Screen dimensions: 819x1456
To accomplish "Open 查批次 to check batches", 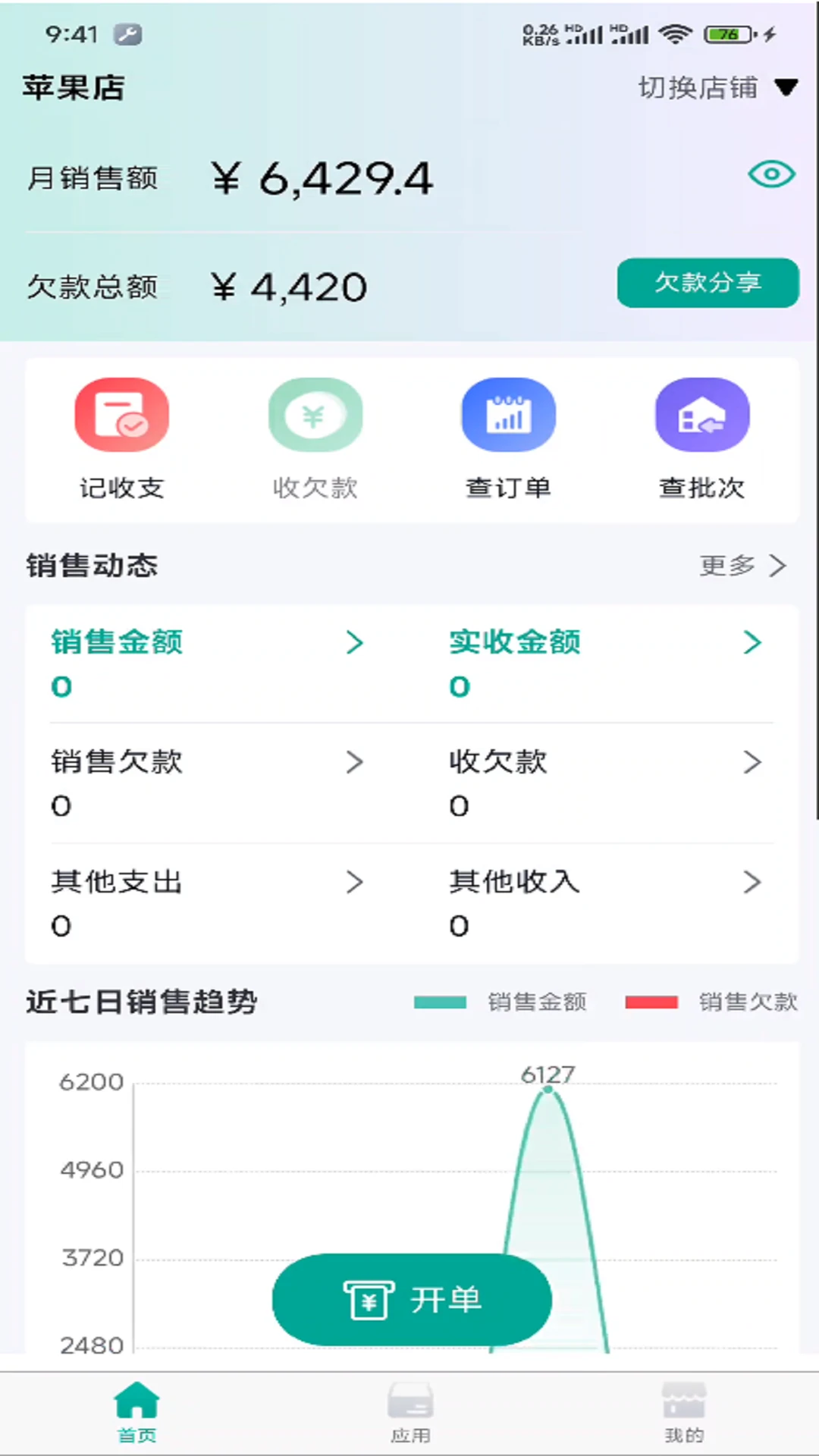I will 701,414.
